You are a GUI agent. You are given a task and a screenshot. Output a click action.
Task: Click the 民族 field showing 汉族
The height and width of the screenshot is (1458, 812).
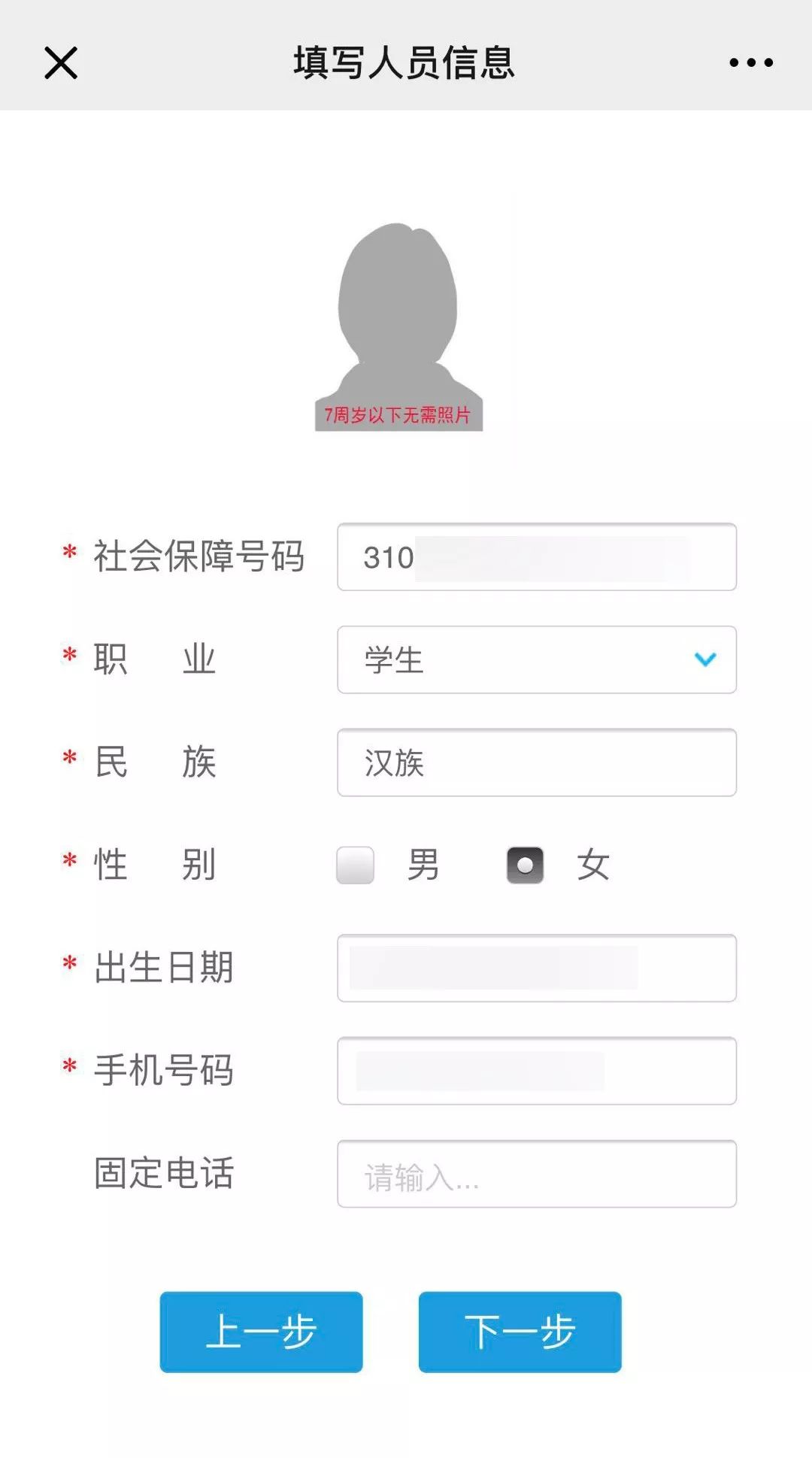[x=535, y=762]
